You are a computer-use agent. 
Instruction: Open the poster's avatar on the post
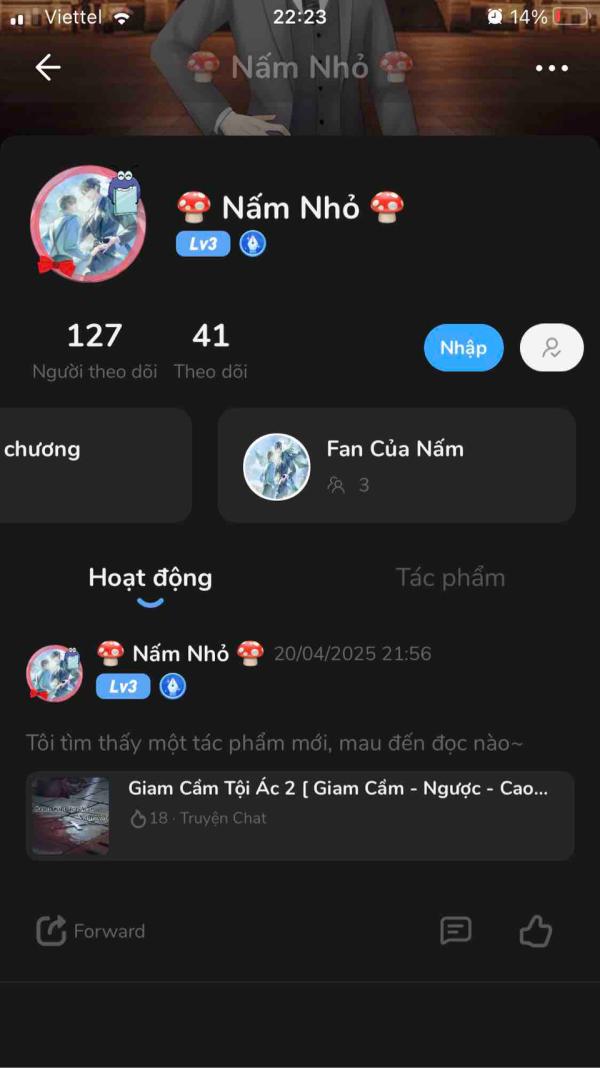[55, 672]
